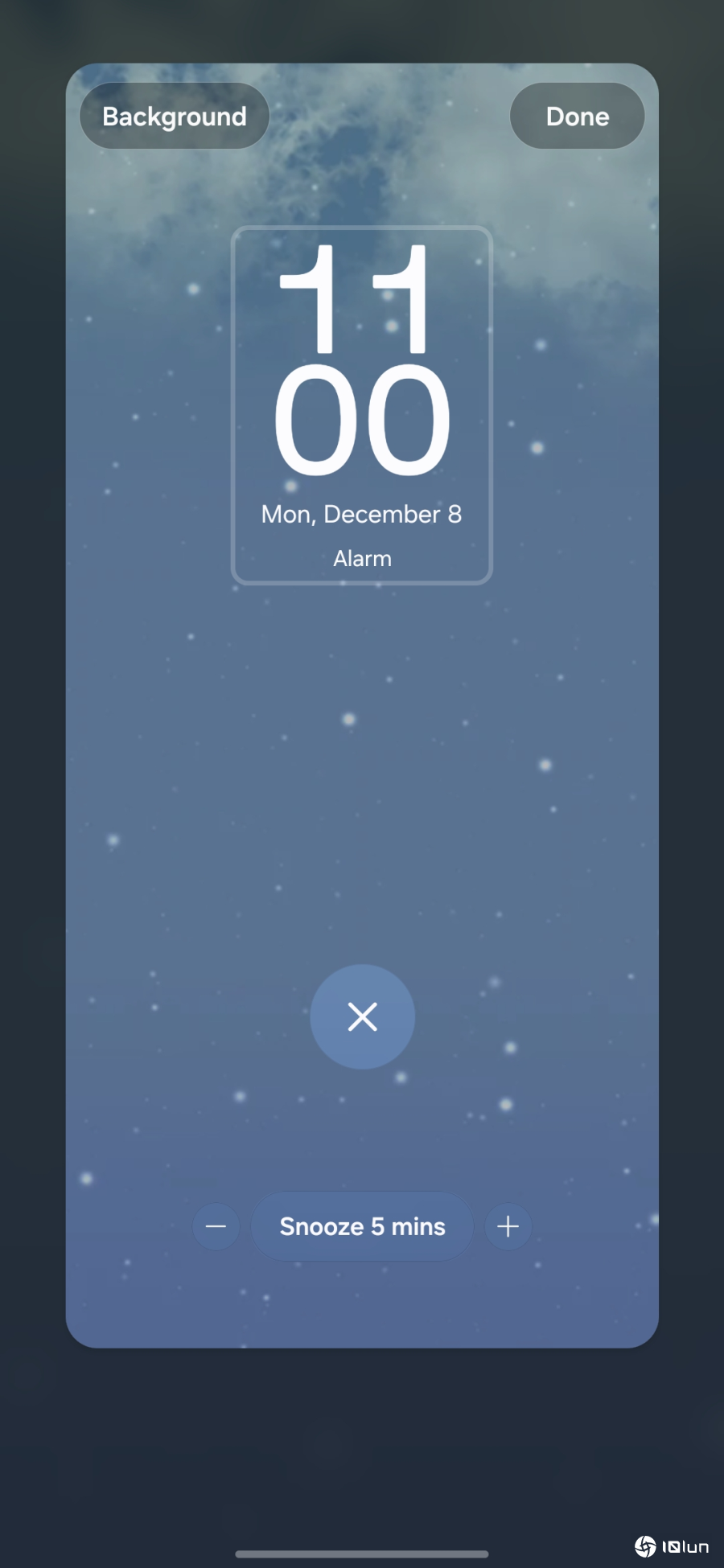Increase snooze duration with the plus button
The image size is (724, 1568).
coord(508,1226)
